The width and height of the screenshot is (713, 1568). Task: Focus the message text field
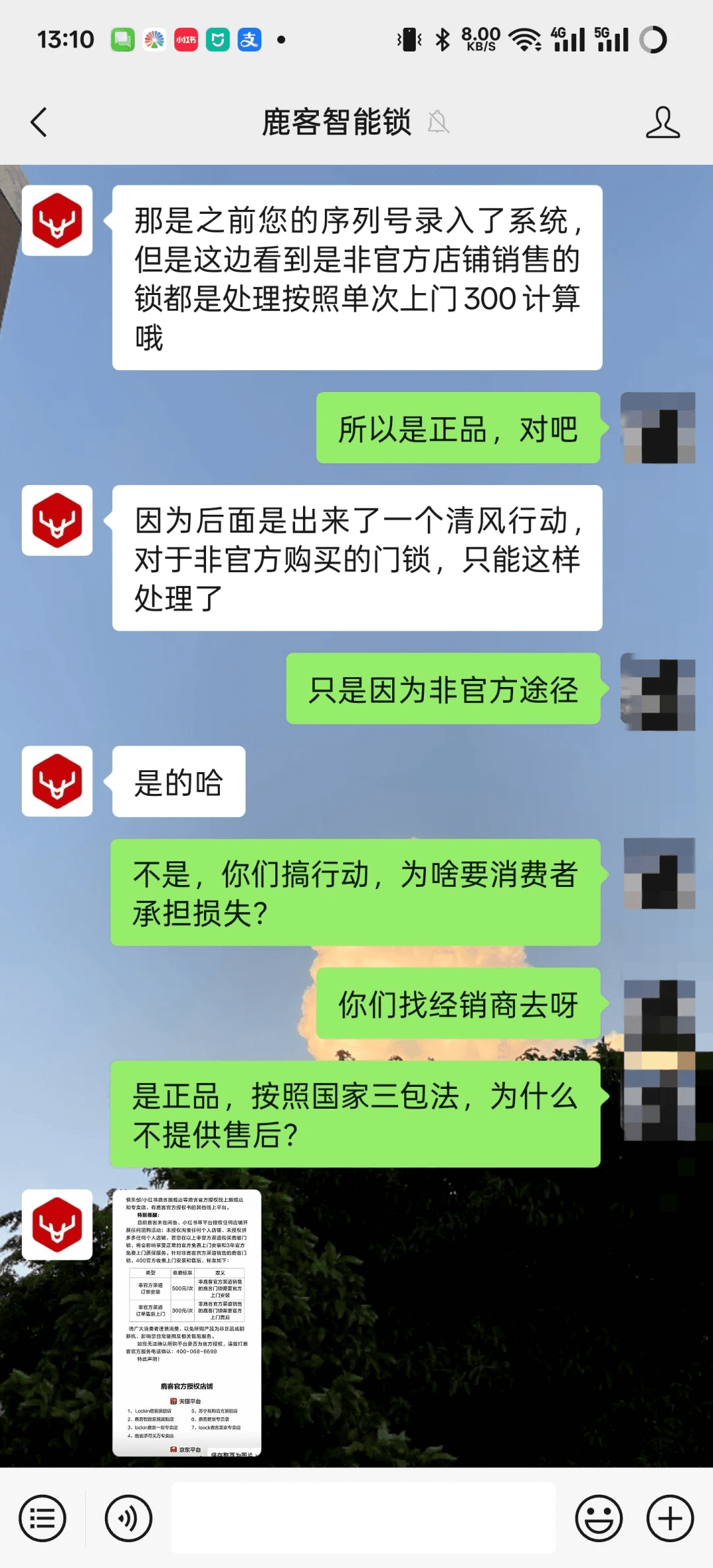tap(363, 1518)
